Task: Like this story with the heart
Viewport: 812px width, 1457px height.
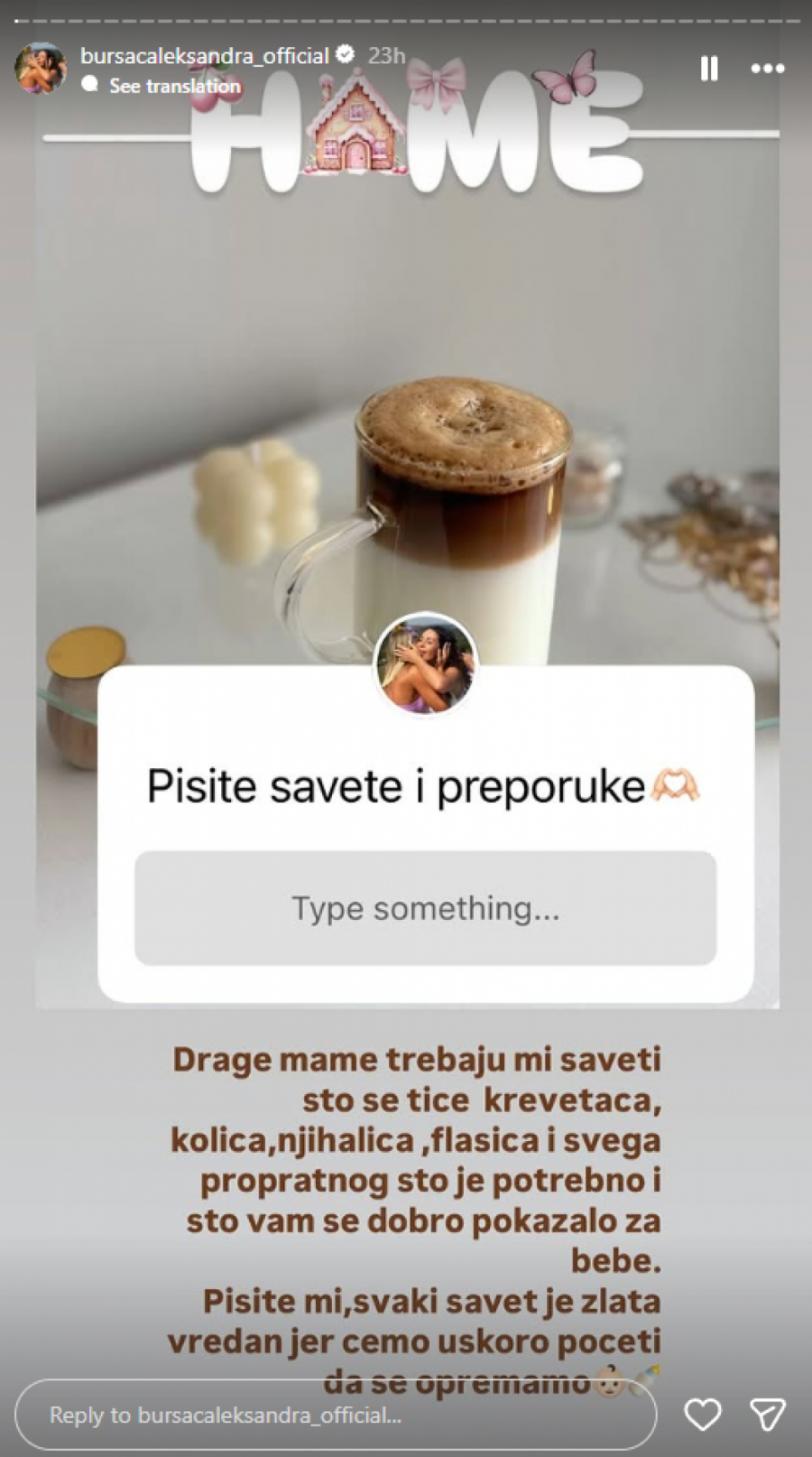Action: [702, 1415]
